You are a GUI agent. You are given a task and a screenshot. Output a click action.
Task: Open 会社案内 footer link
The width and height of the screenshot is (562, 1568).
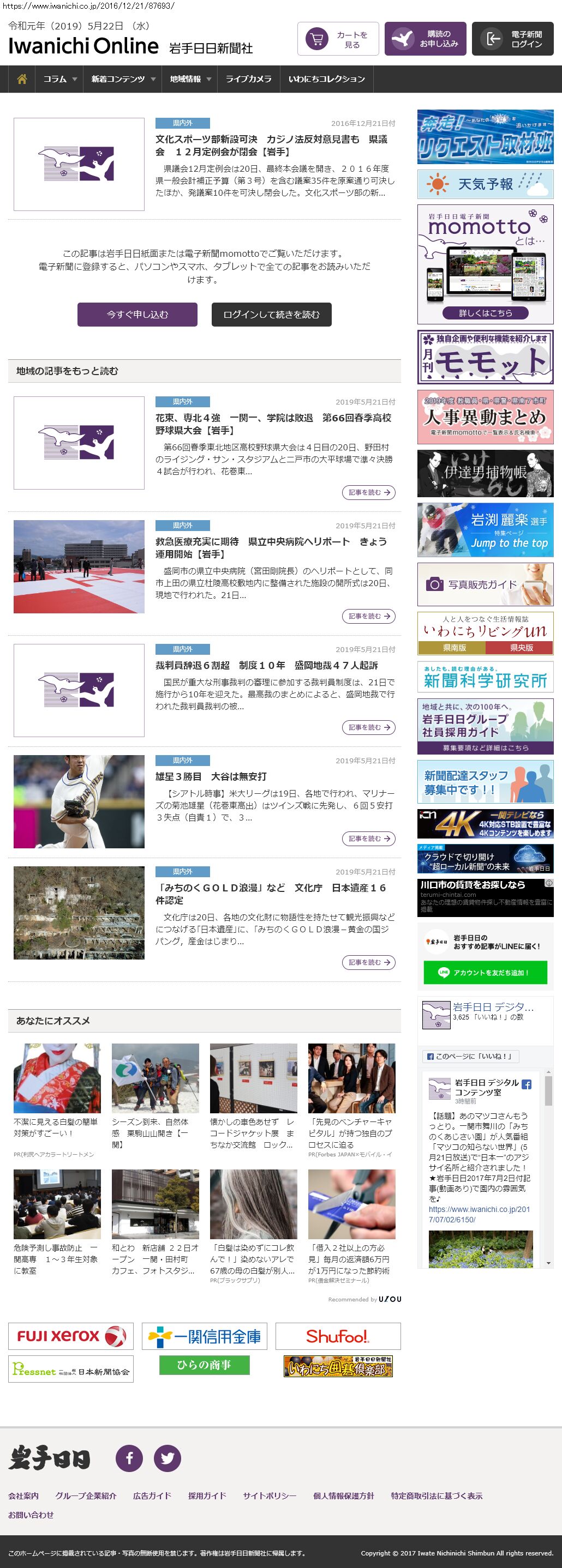(x=23, y=1495)
